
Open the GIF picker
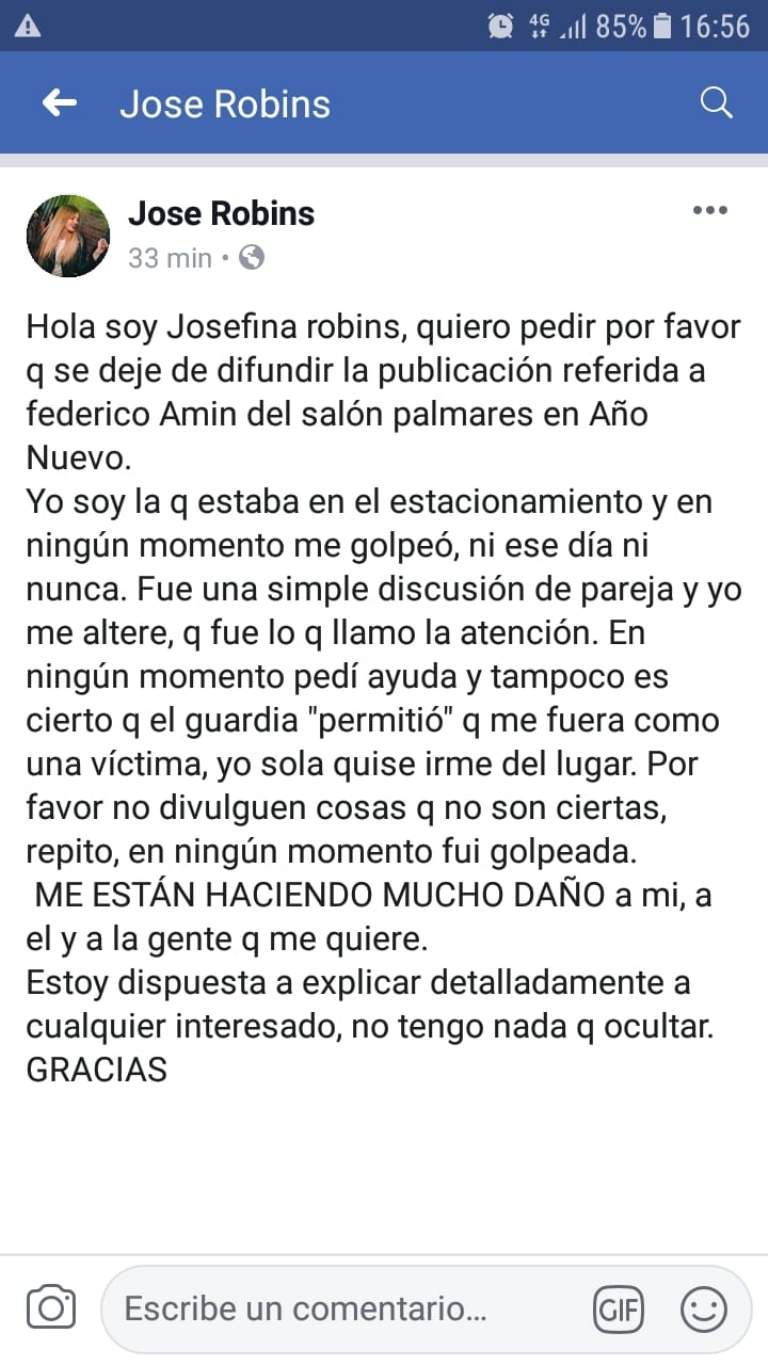(618, 1309)
